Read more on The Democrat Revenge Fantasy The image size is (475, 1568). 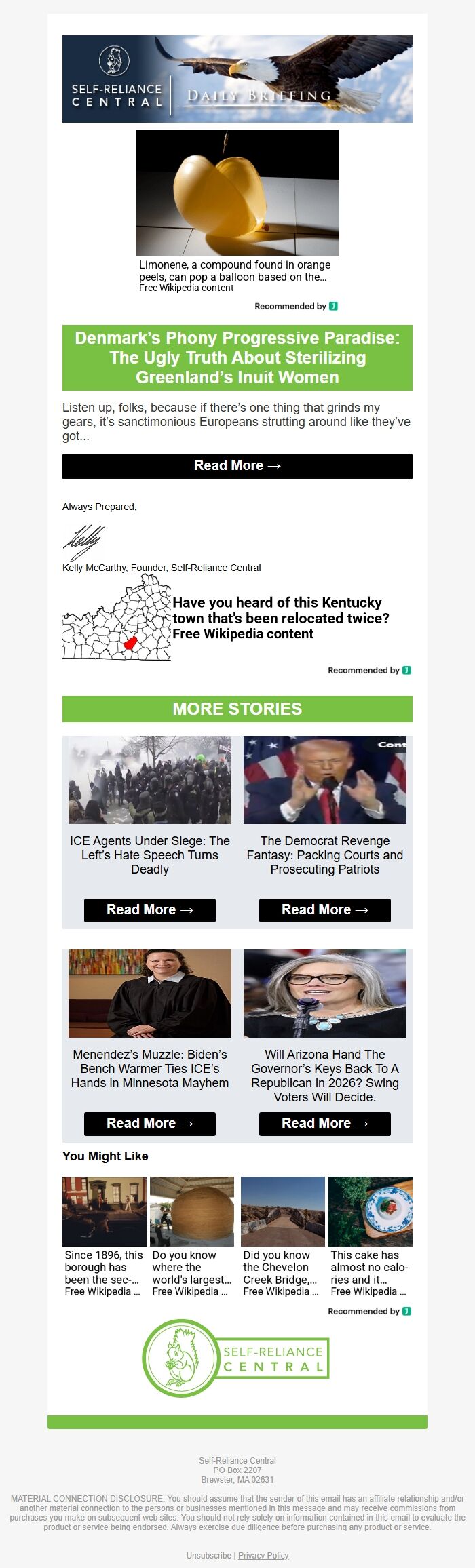pos(325,910)
